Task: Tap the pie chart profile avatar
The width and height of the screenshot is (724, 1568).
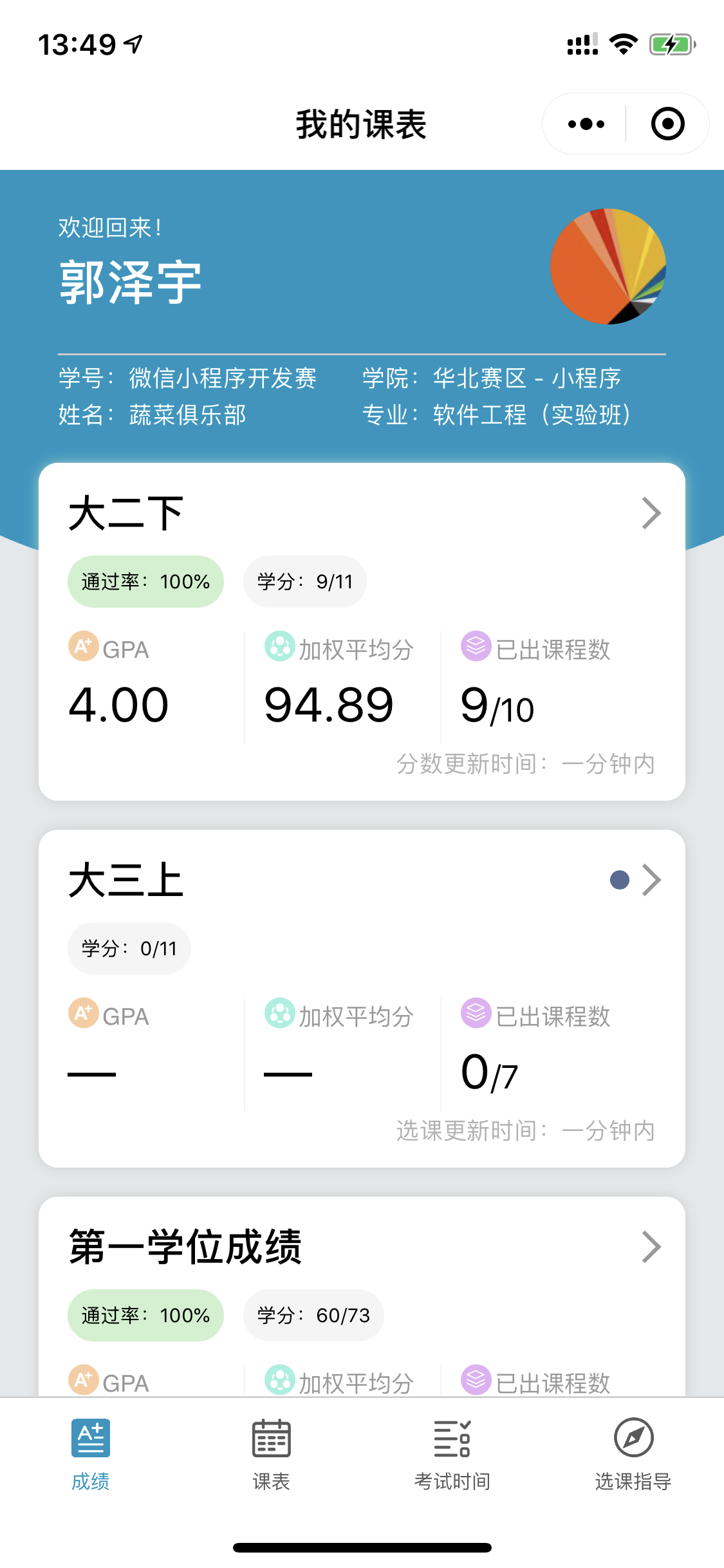Action: [608, 266]
